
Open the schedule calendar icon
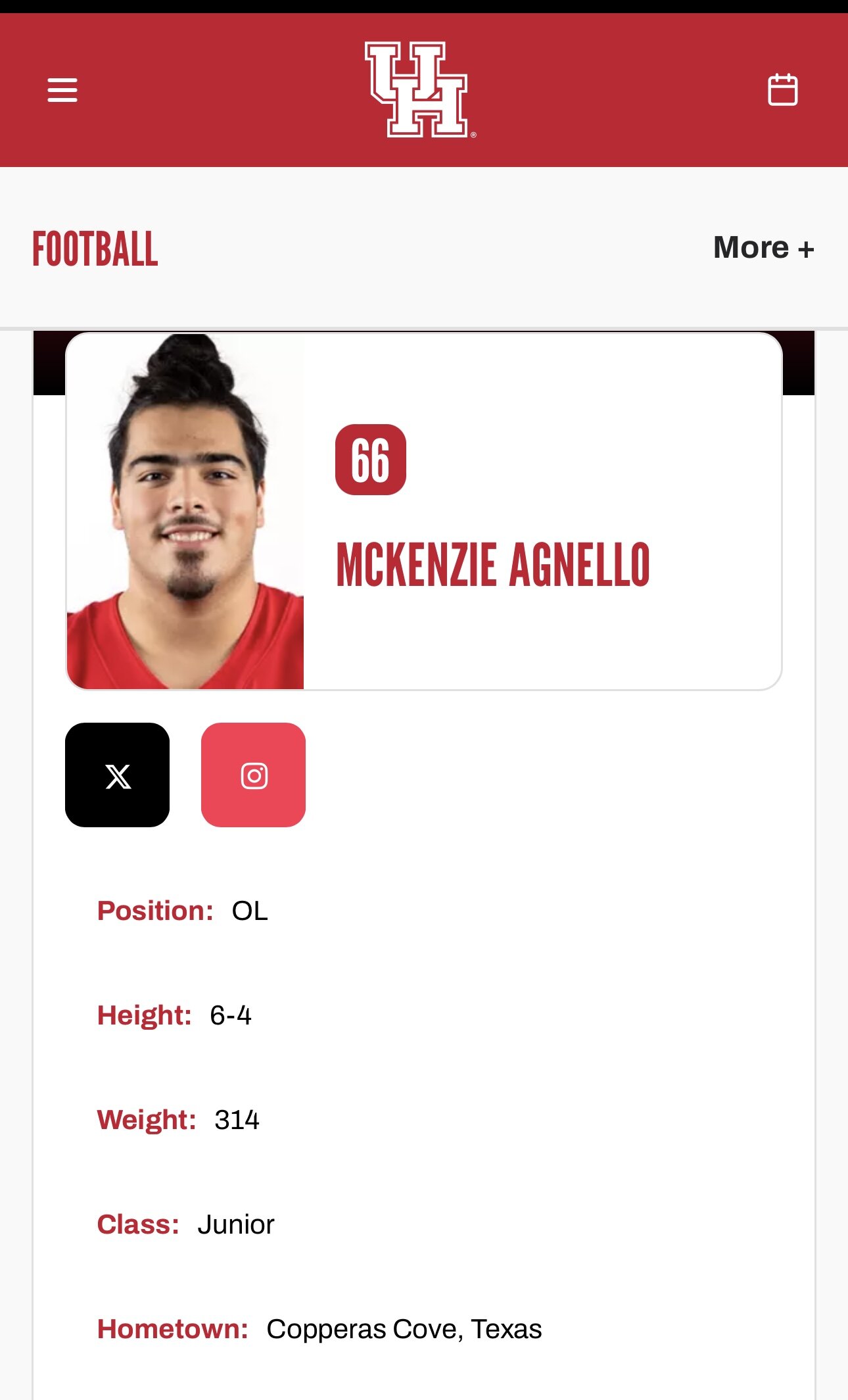click(x=782, y=90)
